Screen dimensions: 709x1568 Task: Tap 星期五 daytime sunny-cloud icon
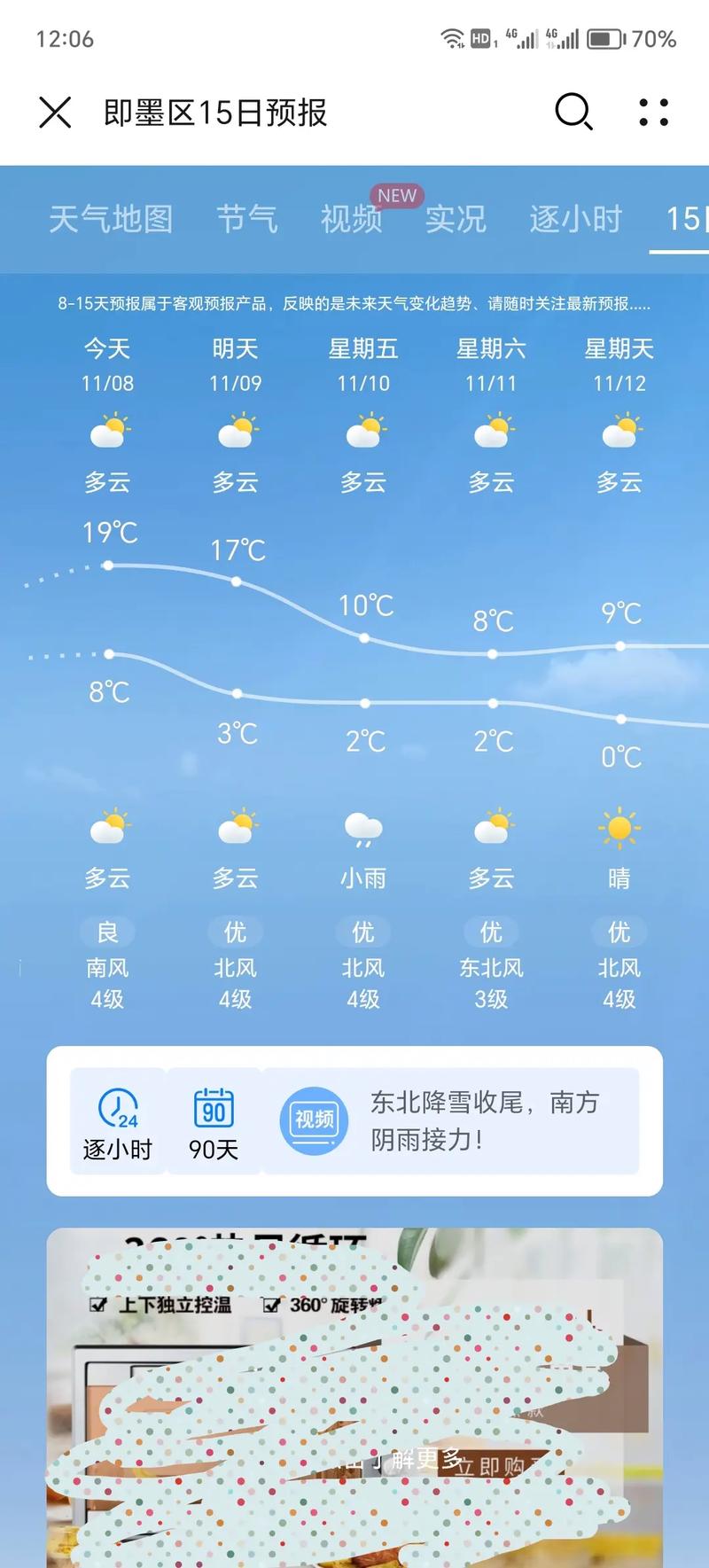click(x=363, y=433)
